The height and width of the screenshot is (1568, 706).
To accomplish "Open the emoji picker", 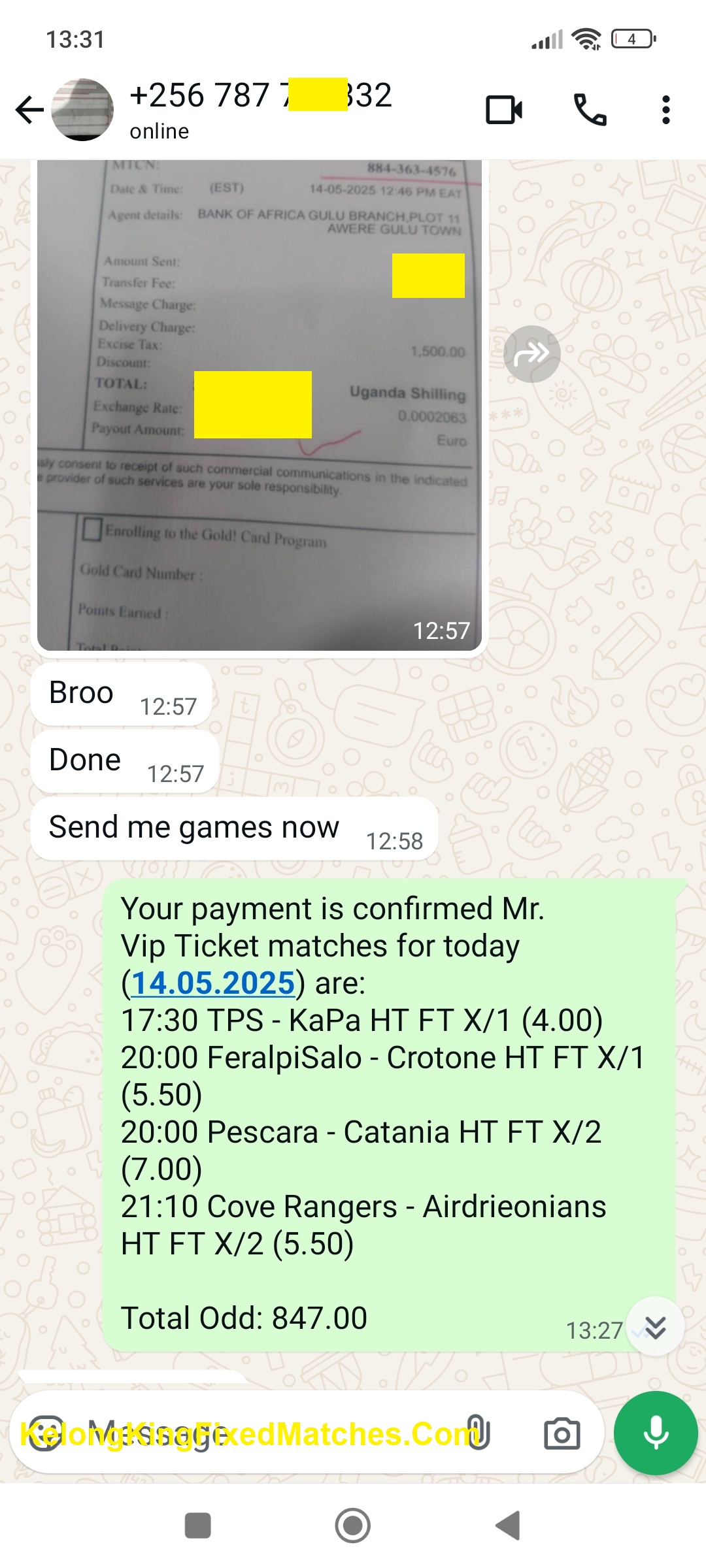I will [44, 1434].
